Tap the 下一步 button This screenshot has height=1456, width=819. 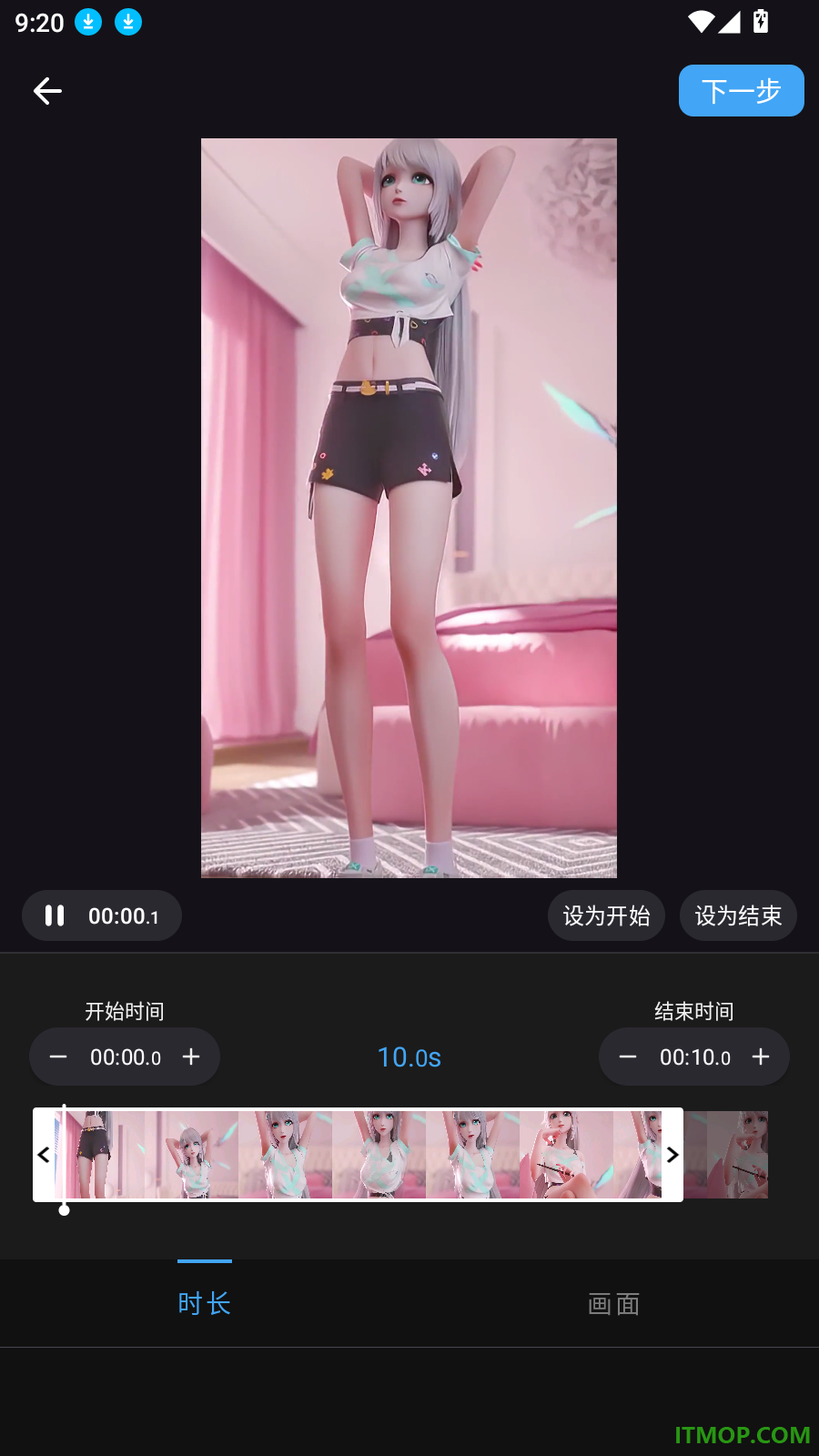coord(741,91)
